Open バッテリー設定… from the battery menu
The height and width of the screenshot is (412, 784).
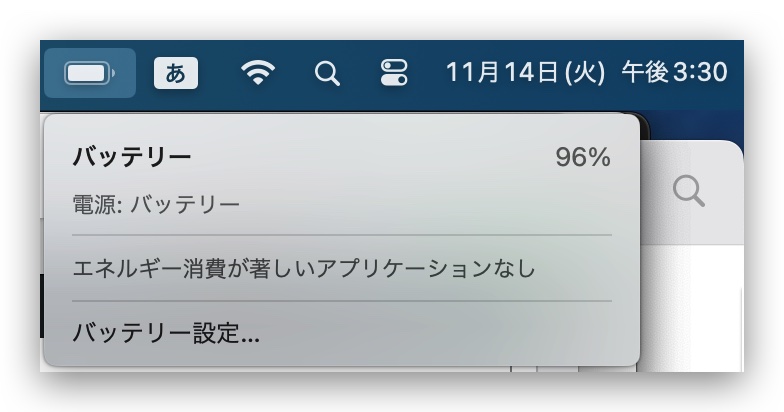(x=166, y=334)
